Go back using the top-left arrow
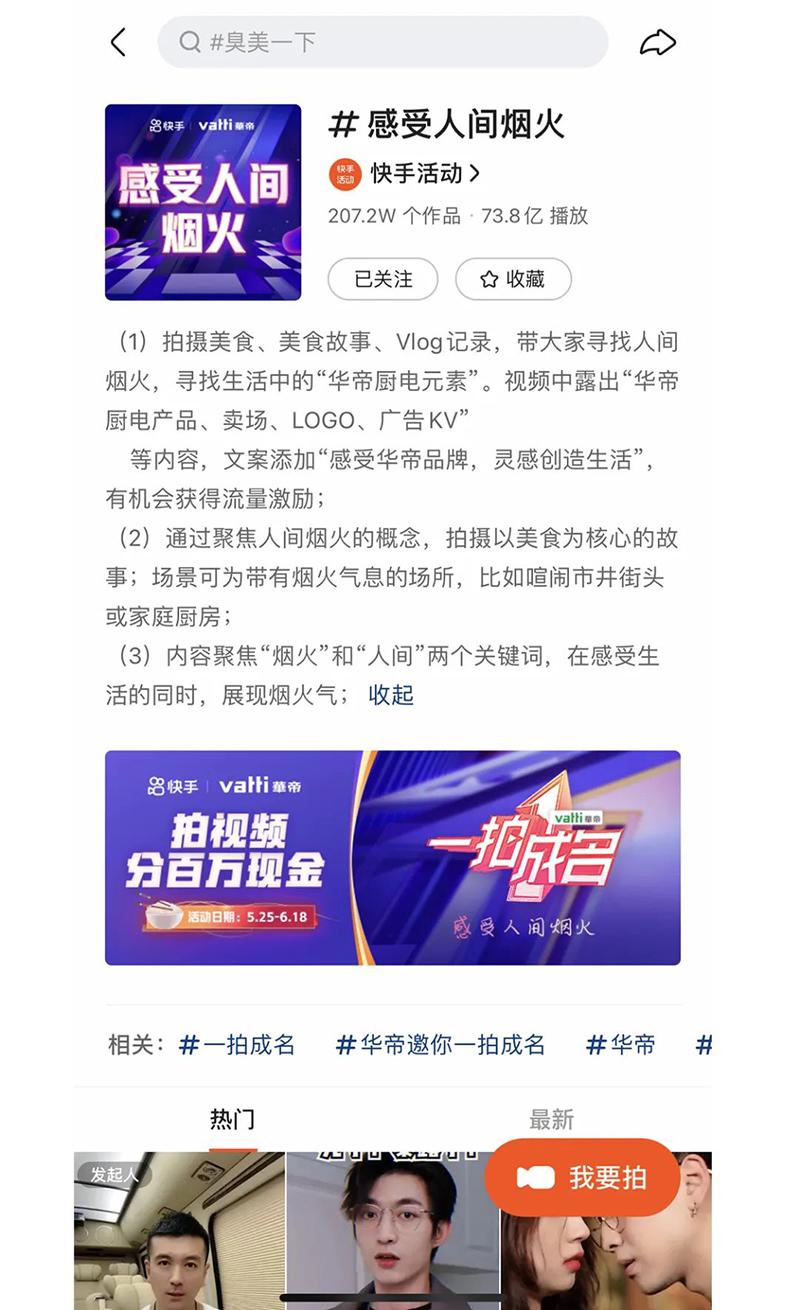800x1310 pixels. 118,42
